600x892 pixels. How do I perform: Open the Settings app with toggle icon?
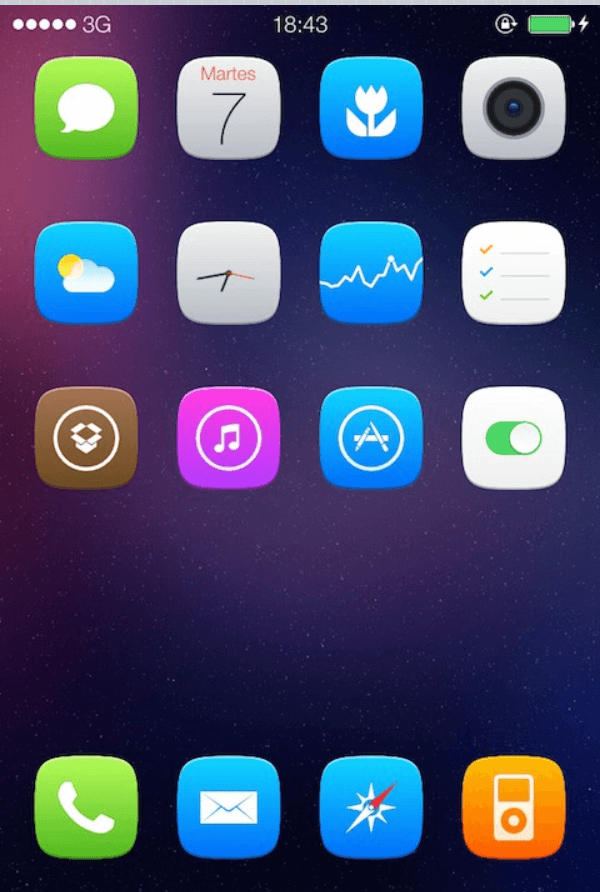(514, 438)
